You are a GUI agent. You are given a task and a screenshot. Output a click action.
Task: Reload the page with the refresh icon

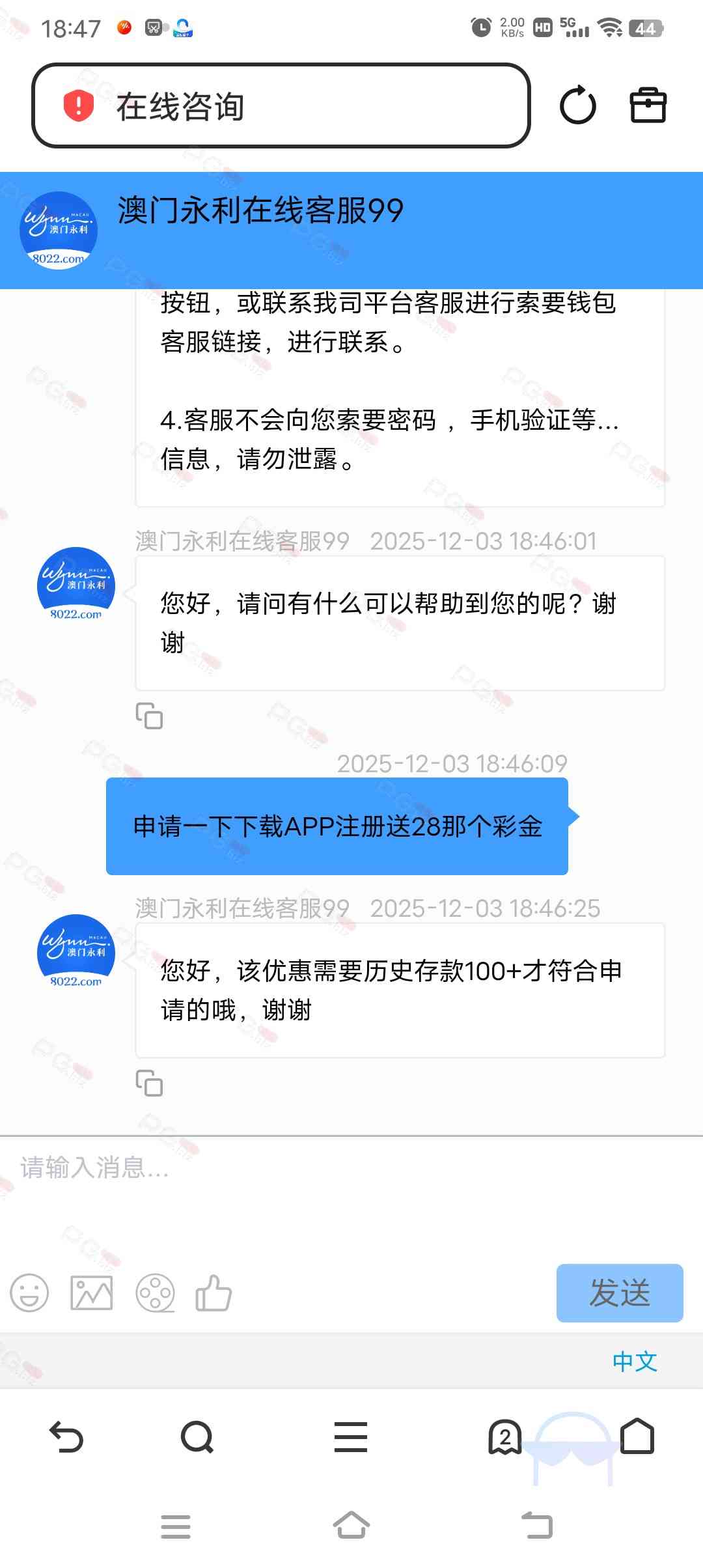[577, 105]
